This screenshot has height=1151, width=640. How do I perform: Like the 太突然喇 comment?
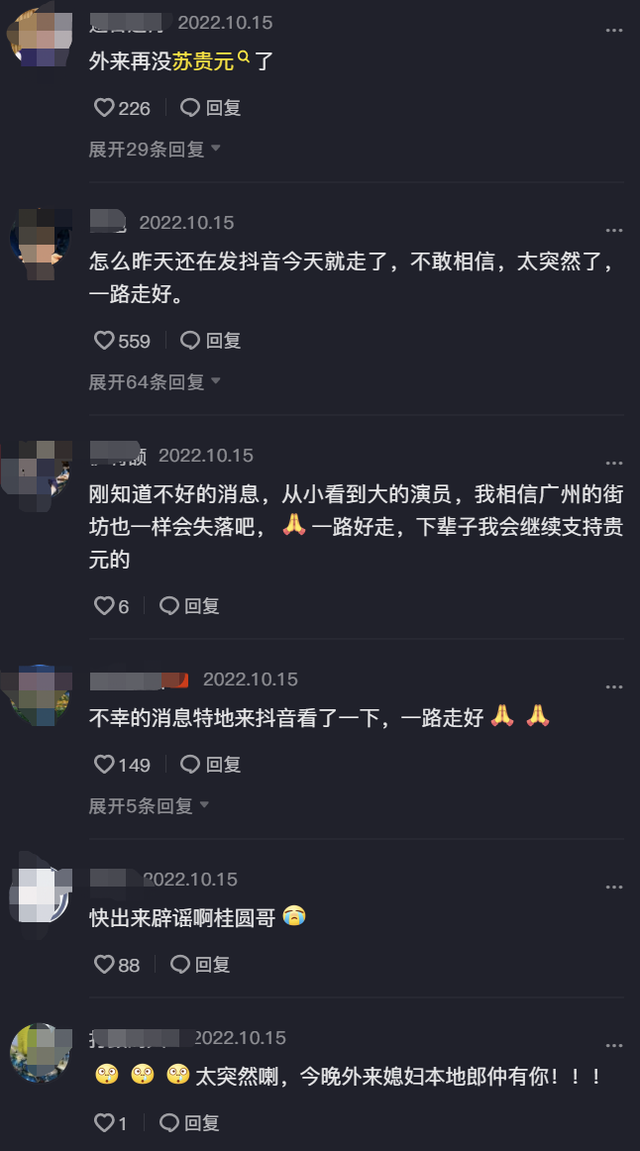click(x=104, y=1124)
